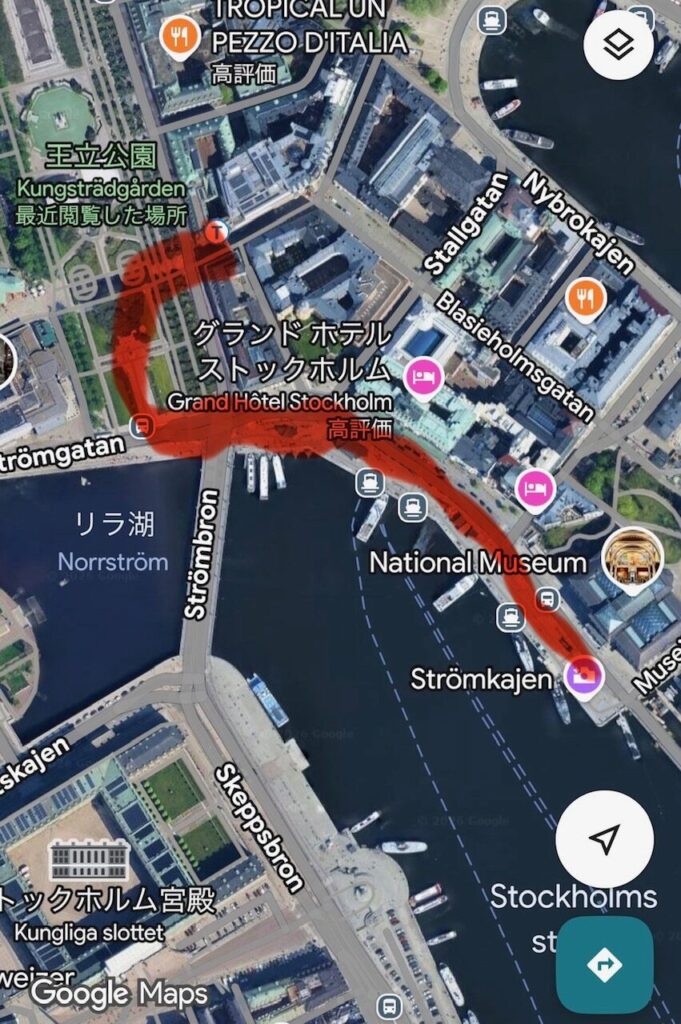This screenshot has width=681, height=1024.
Task: Tap the Kungsträdgården metro station icon
Action: coord(216,232)
